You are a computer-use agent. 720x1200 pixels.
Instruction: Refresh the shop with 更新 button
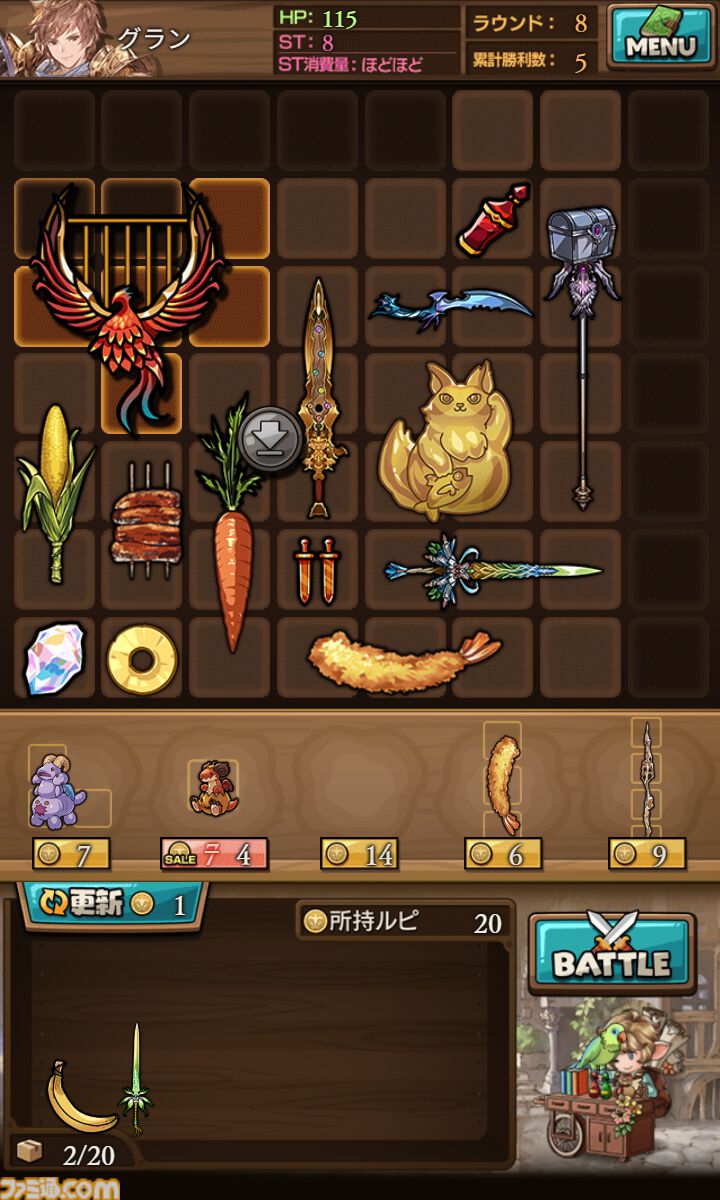coord(110,904)
